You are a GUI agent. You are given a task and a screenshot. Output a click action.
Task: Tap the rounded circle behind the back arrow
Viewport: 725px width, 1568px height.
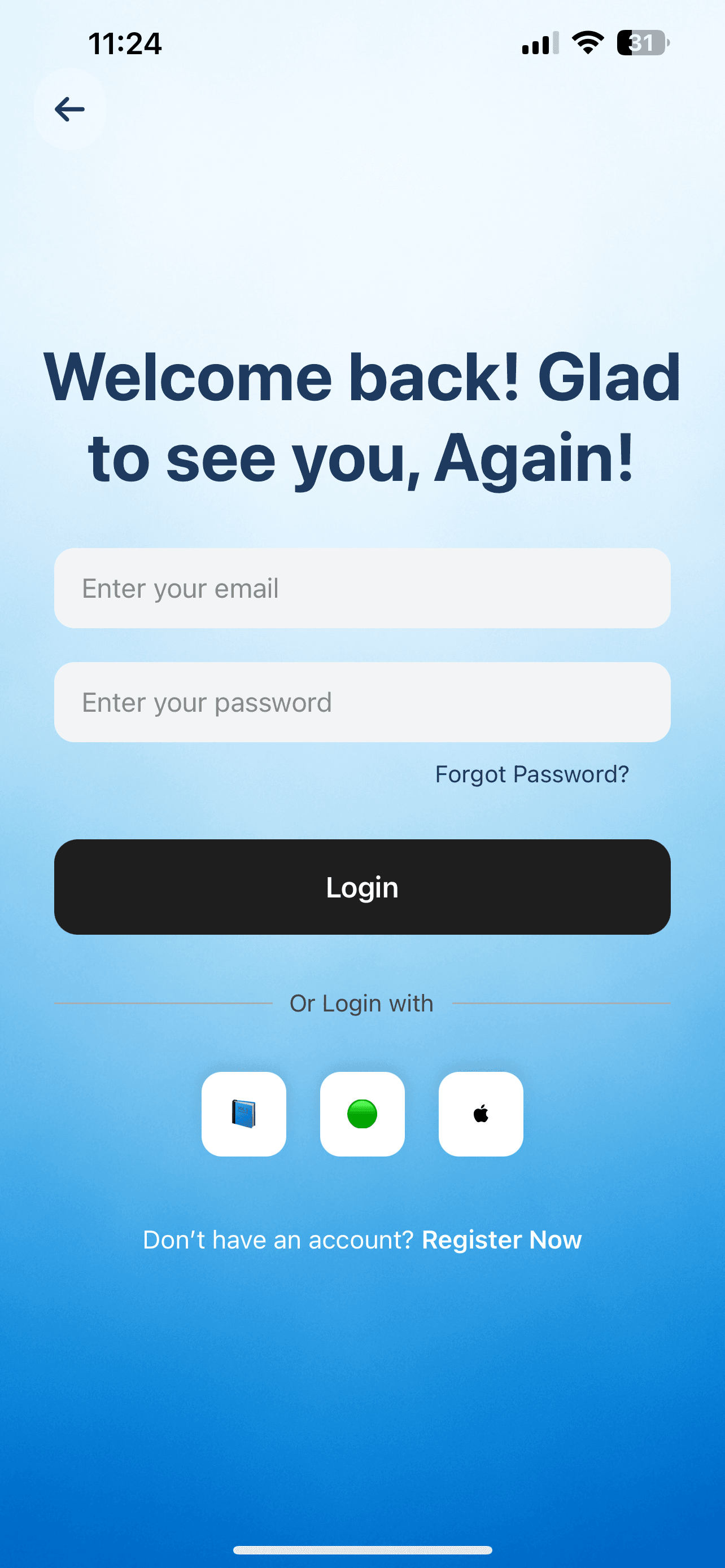click(69, 109)
